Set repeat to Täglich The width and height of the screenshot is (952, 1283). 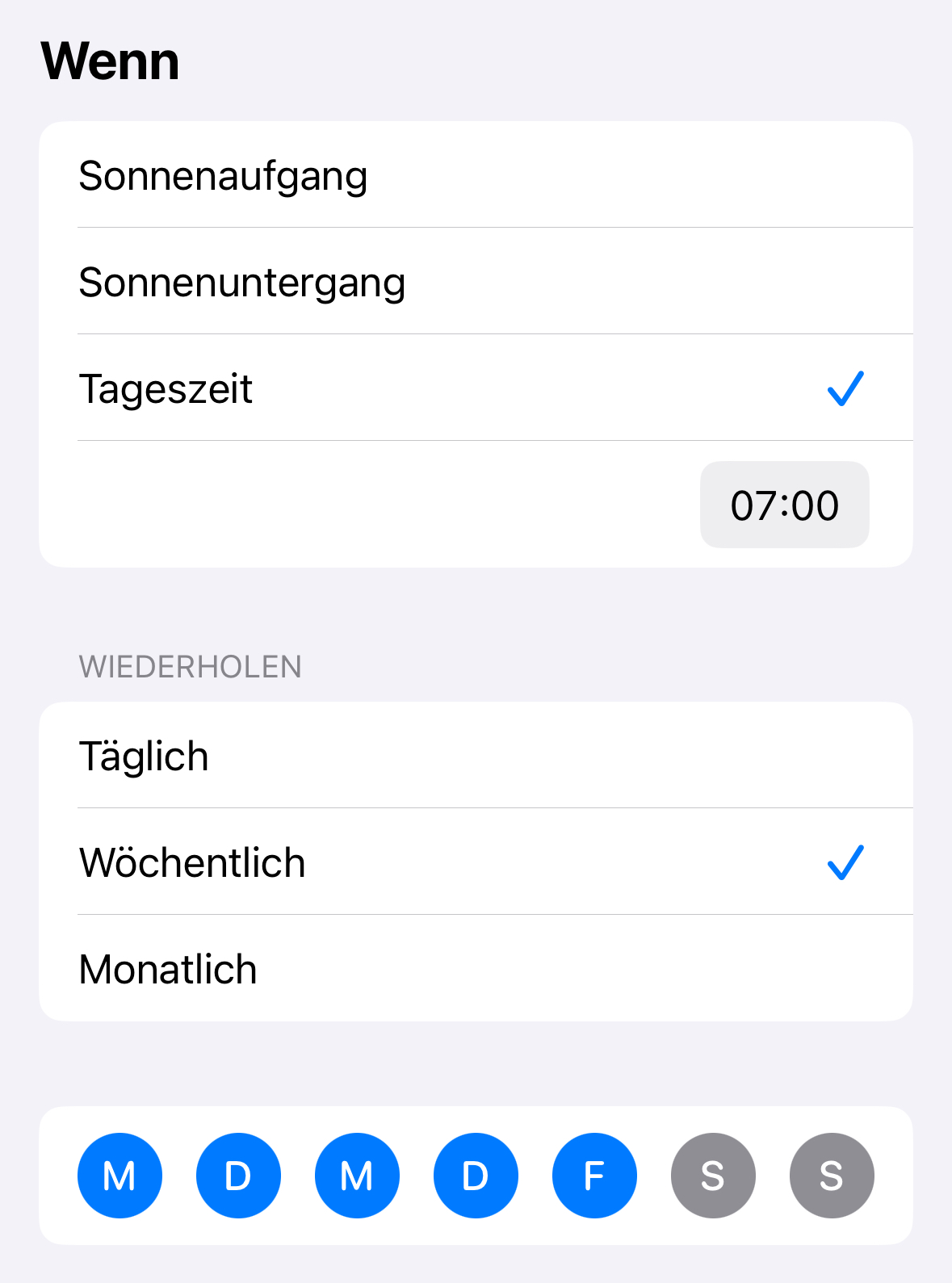coord(475,756)
